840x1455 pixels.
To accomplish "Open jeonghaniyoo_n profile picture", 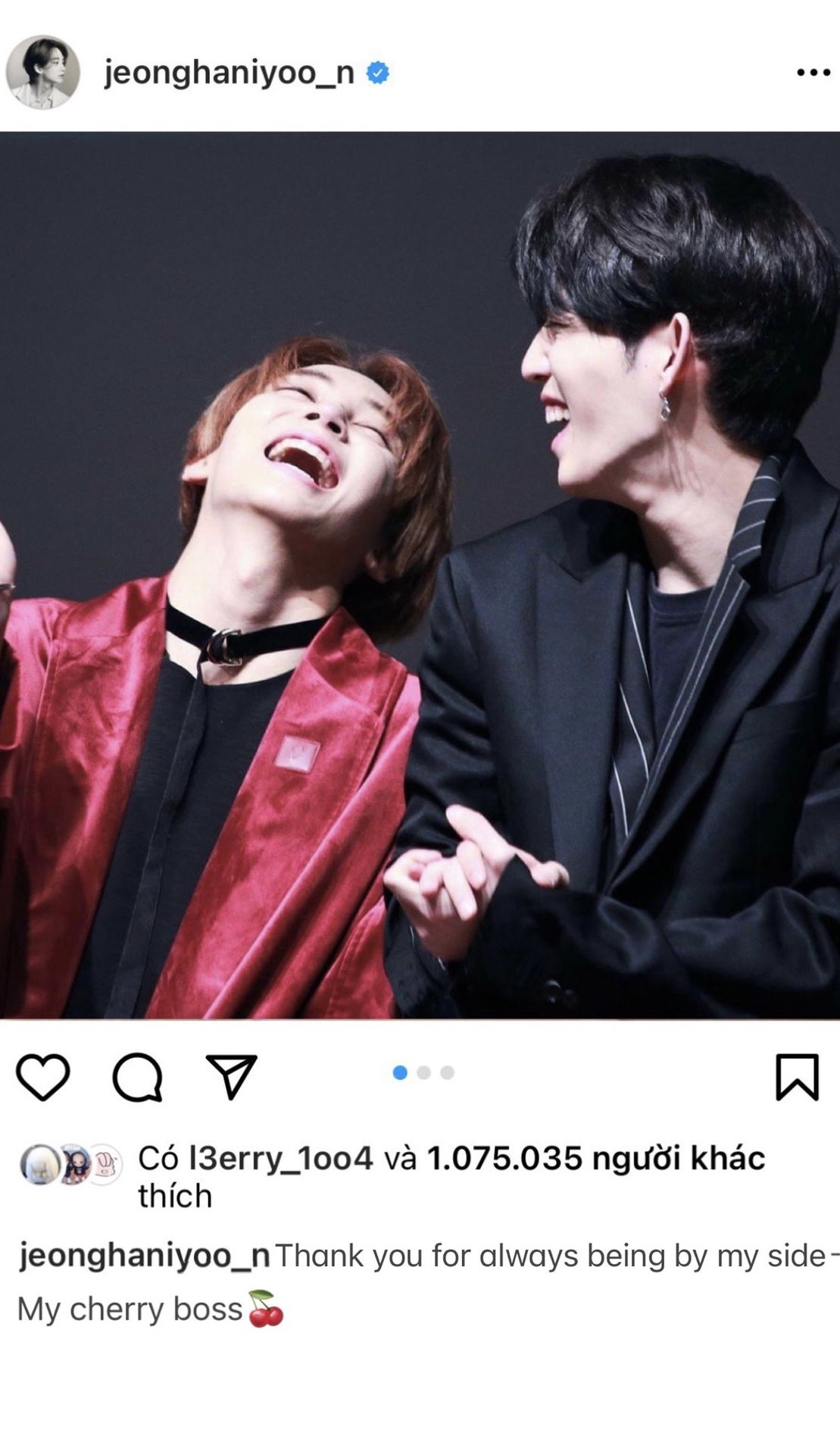I will tap(43, 72).
